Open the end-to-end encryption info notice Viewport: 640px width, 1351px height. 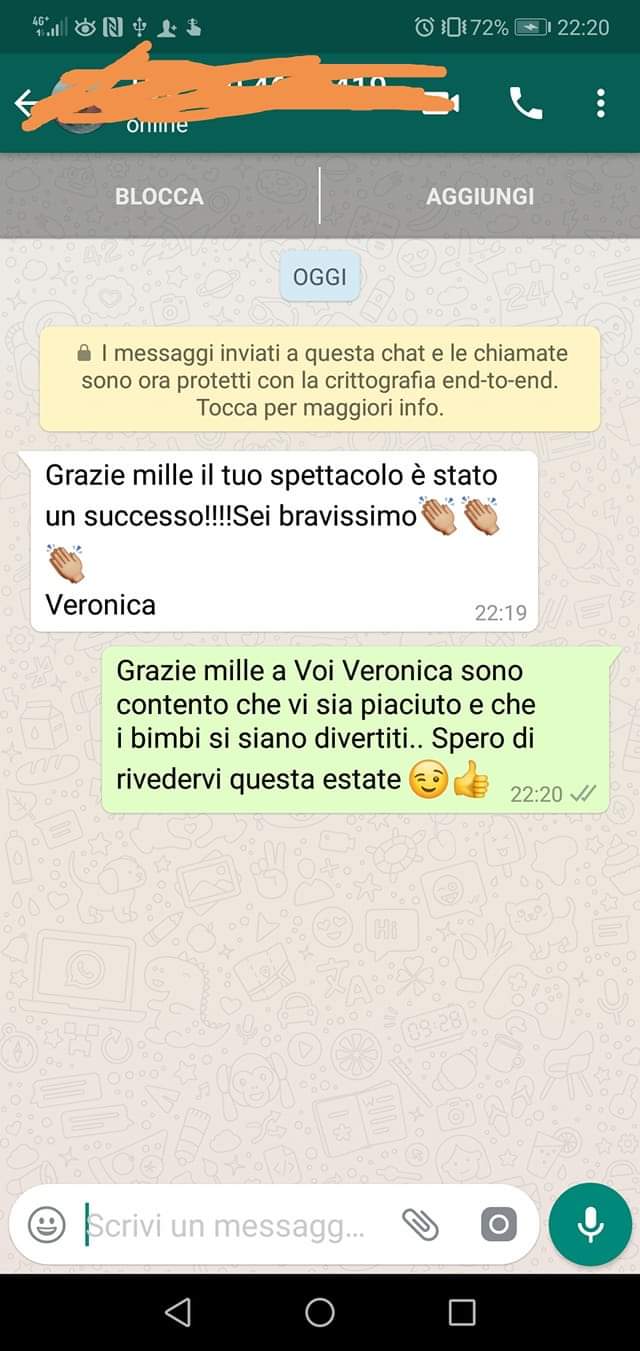(320, 380)
